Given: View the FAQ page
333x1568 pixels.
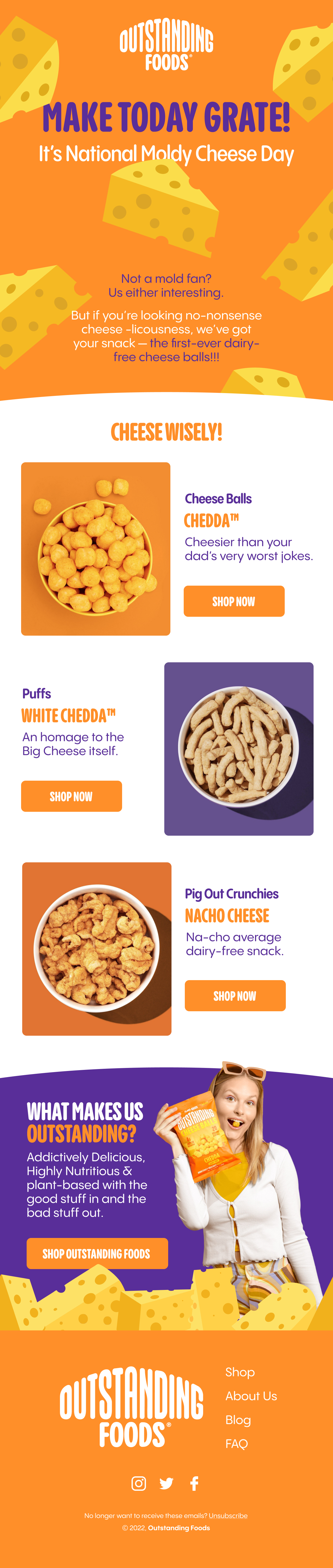Looking at the screenshot, I should [x=236, y=1443].
